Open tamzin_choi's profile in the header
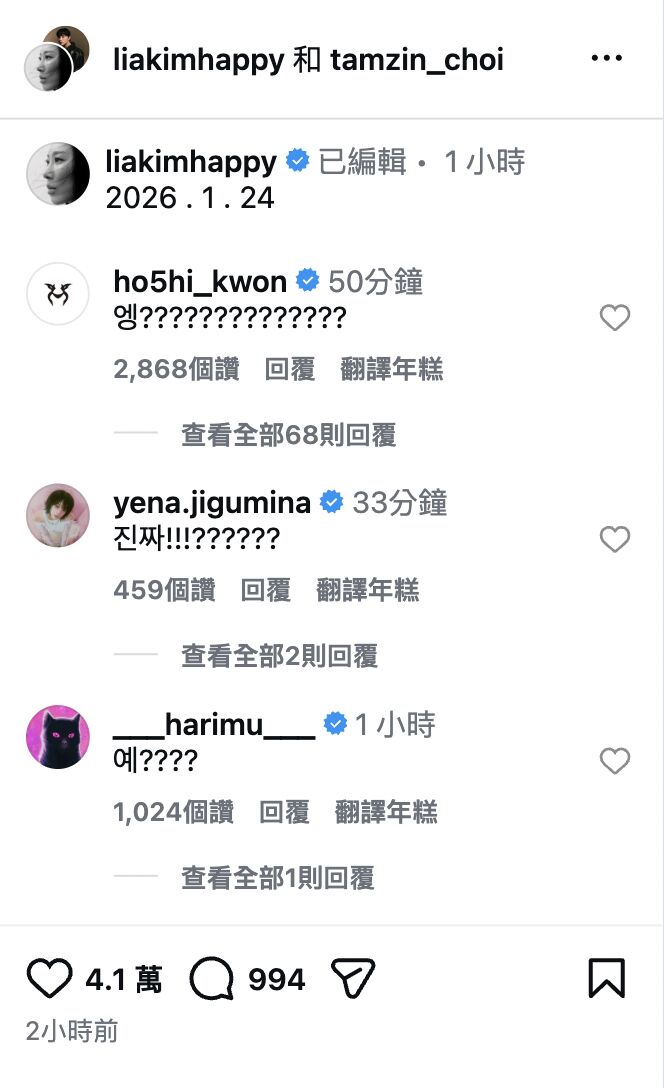The image size is (664, 1088). [x=416, y=60]
